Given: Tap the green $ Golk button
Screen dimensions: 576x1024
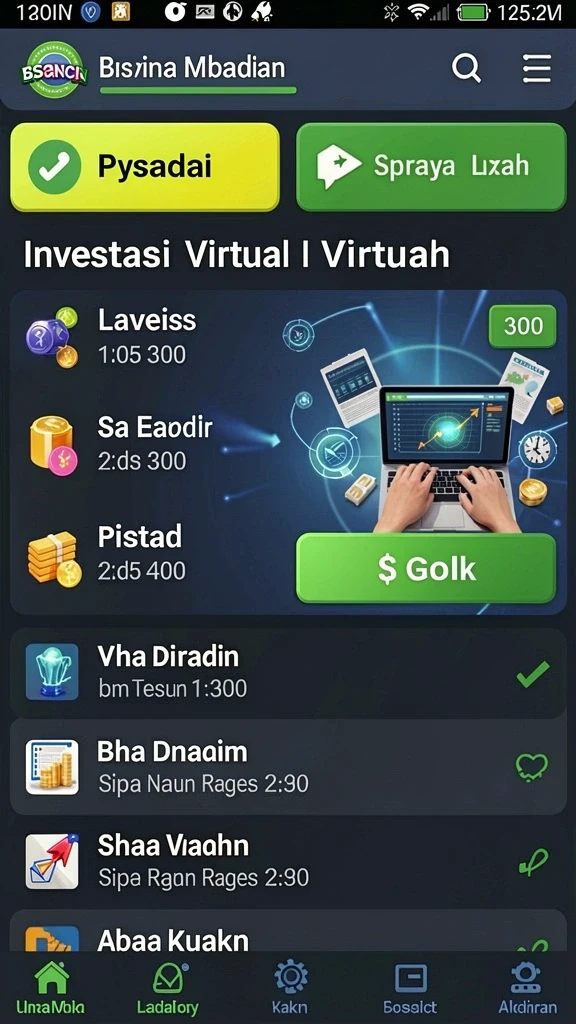Looking at the screenshot, I should (426, 568).
